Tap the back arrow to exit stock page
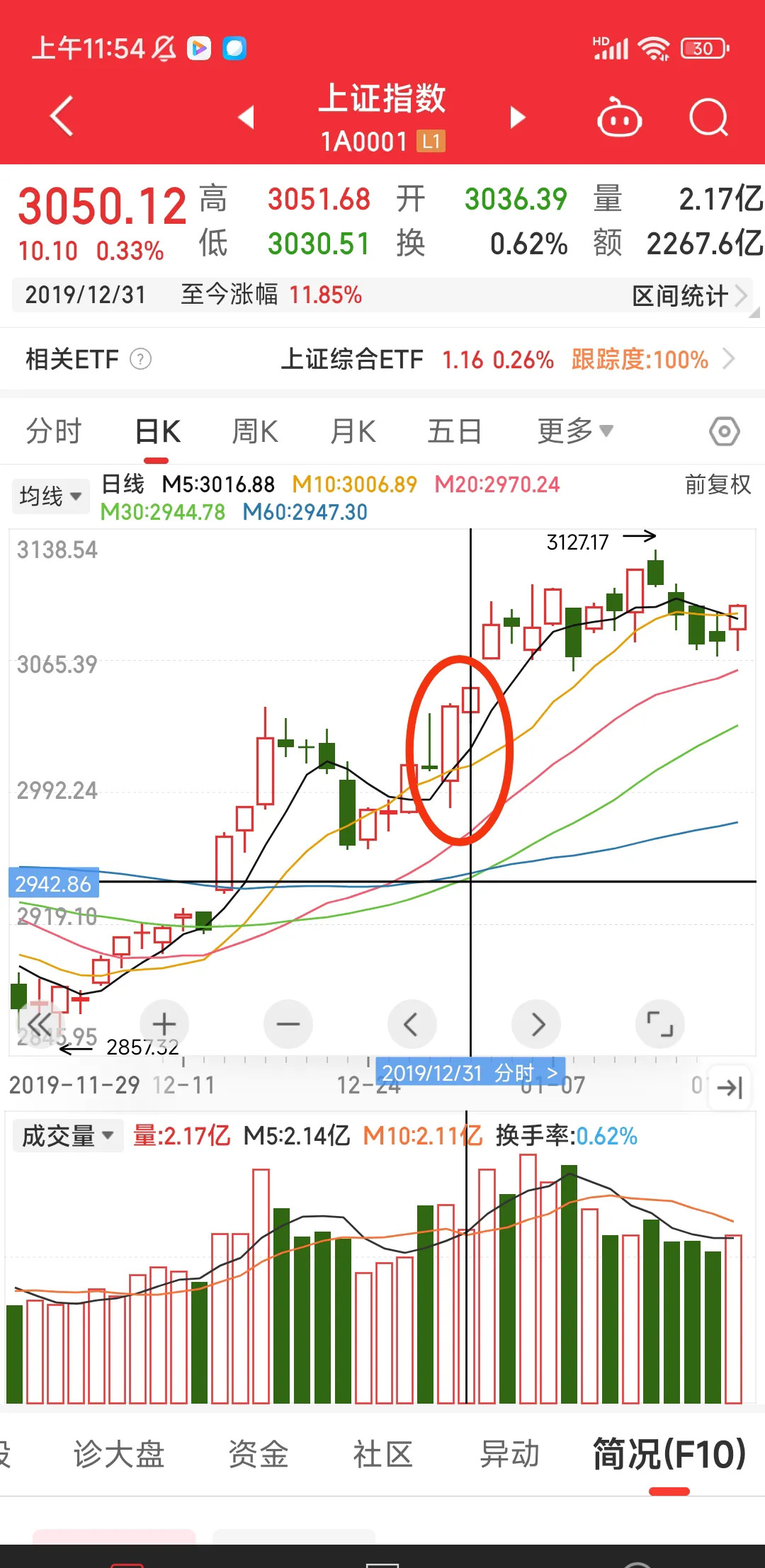 60,117
